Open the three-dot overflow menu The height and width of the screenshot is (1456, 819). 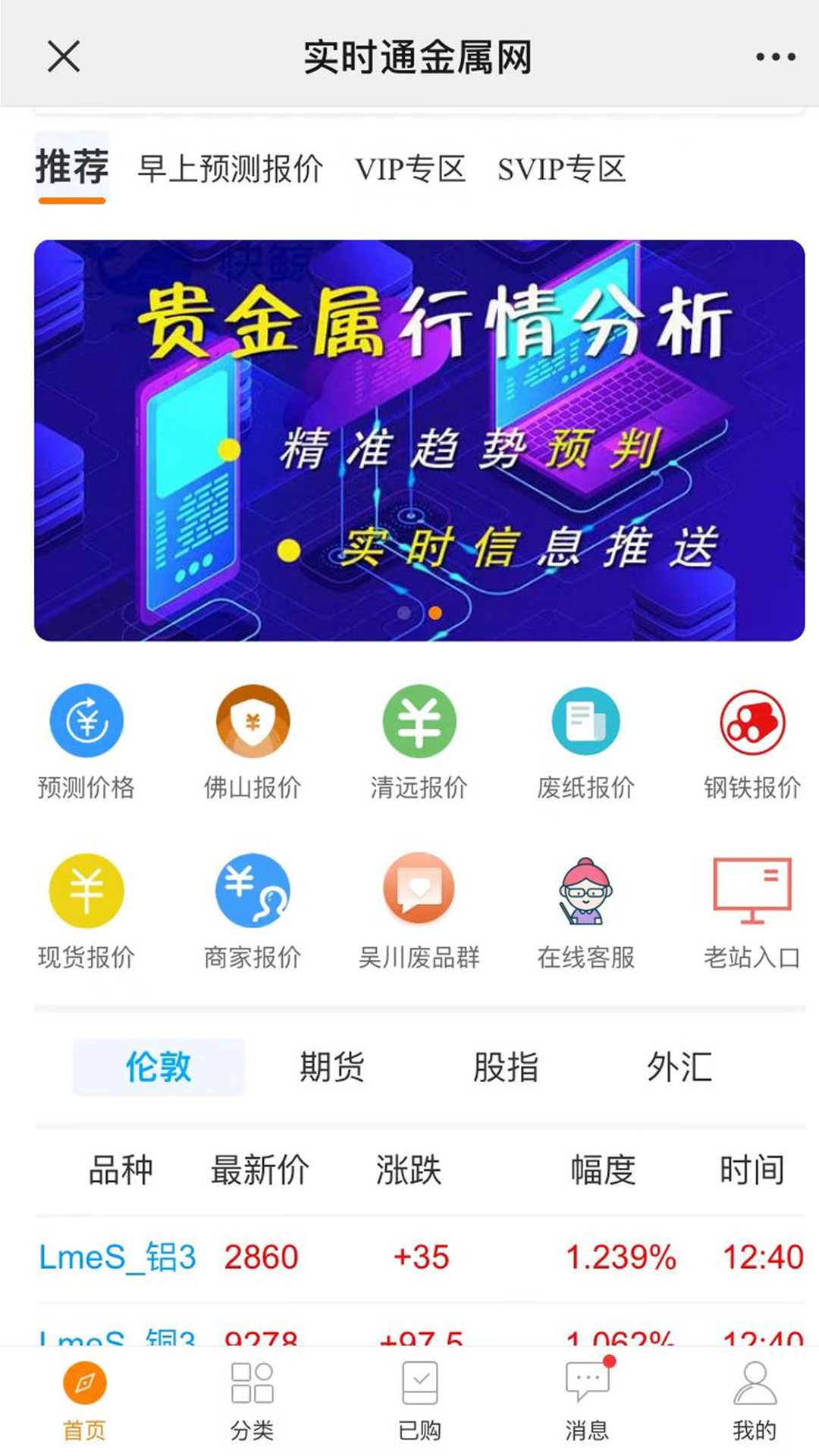pyautogui.click(x=775, y=57)
